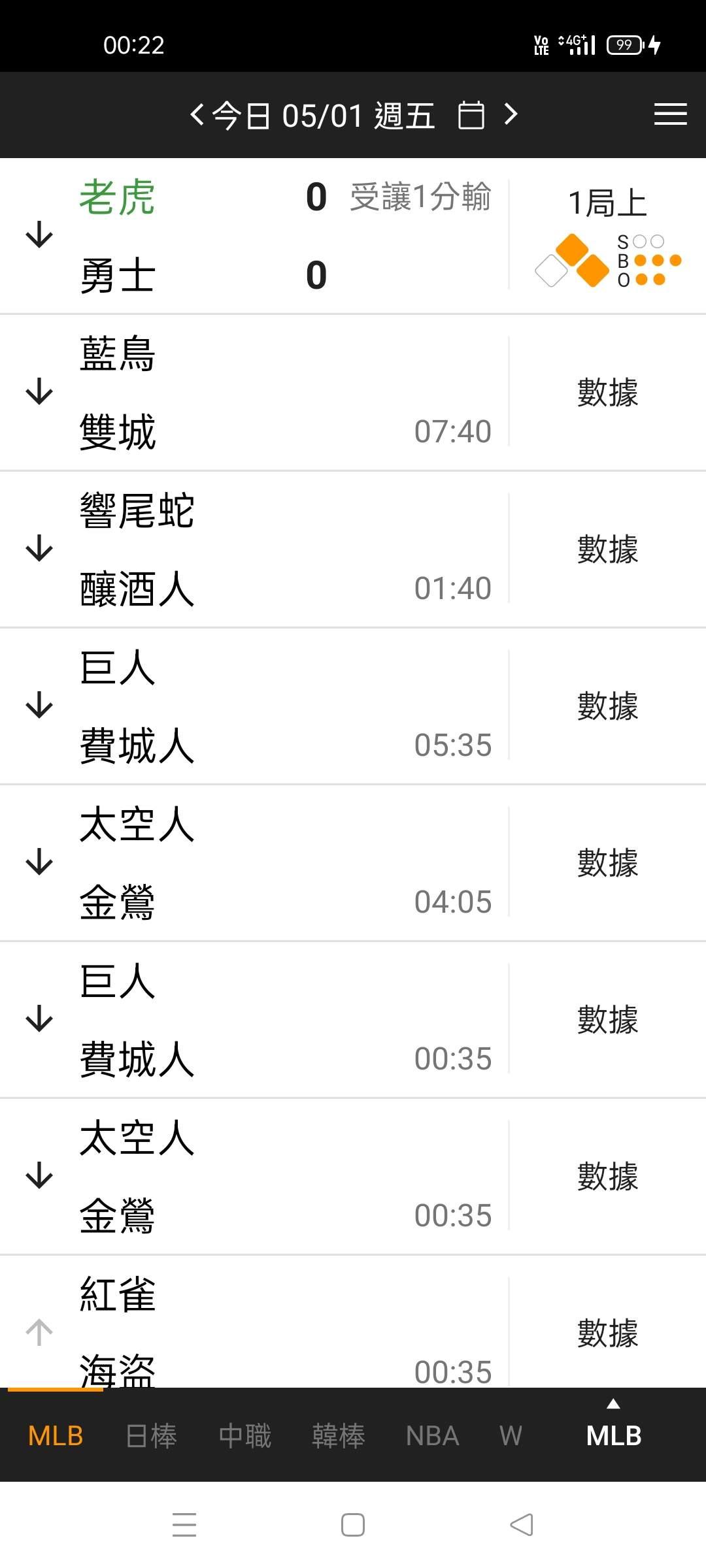706x1568 pixels.
Task: Go back with the system back button
Action: tap(521, 1525)
